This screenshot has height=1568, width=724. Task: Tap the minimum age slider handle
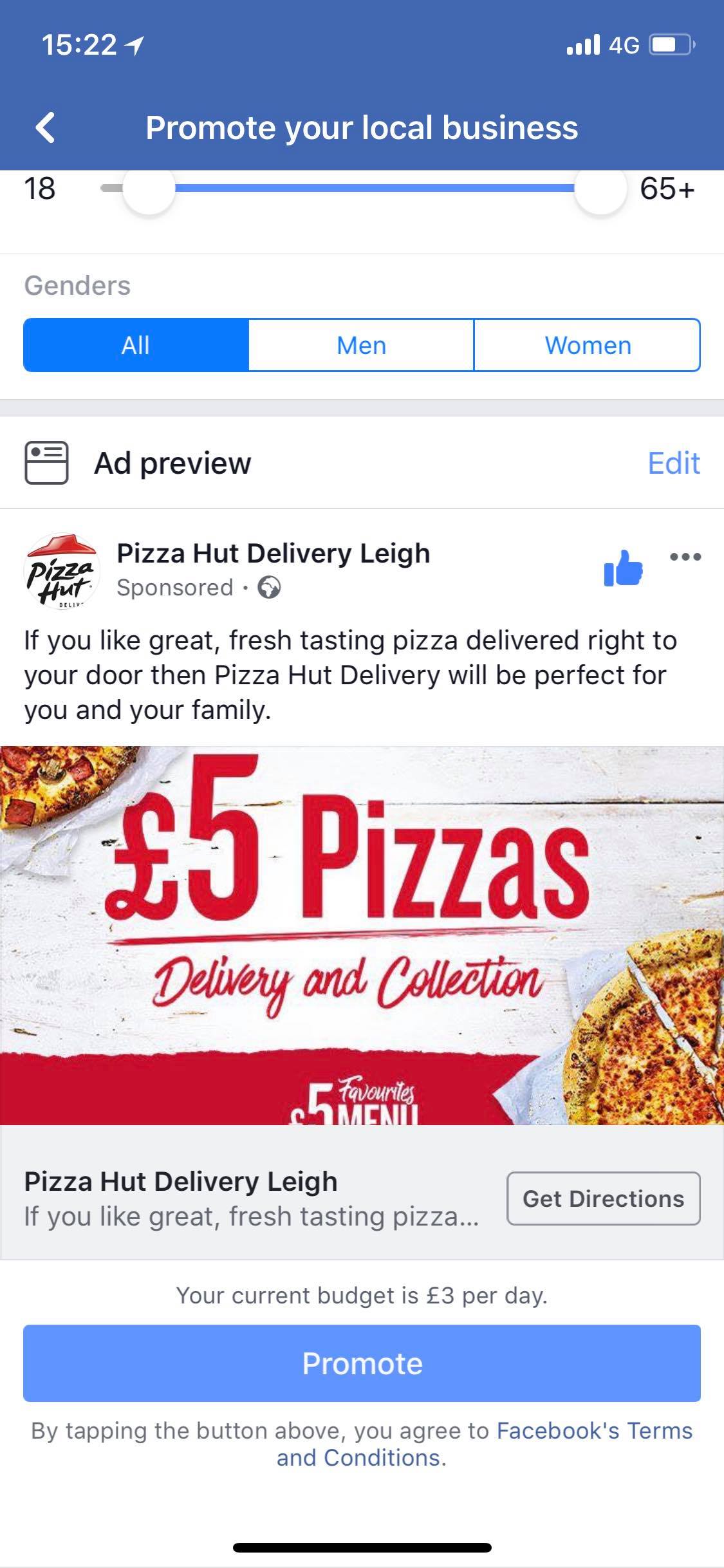pos(149,189)
